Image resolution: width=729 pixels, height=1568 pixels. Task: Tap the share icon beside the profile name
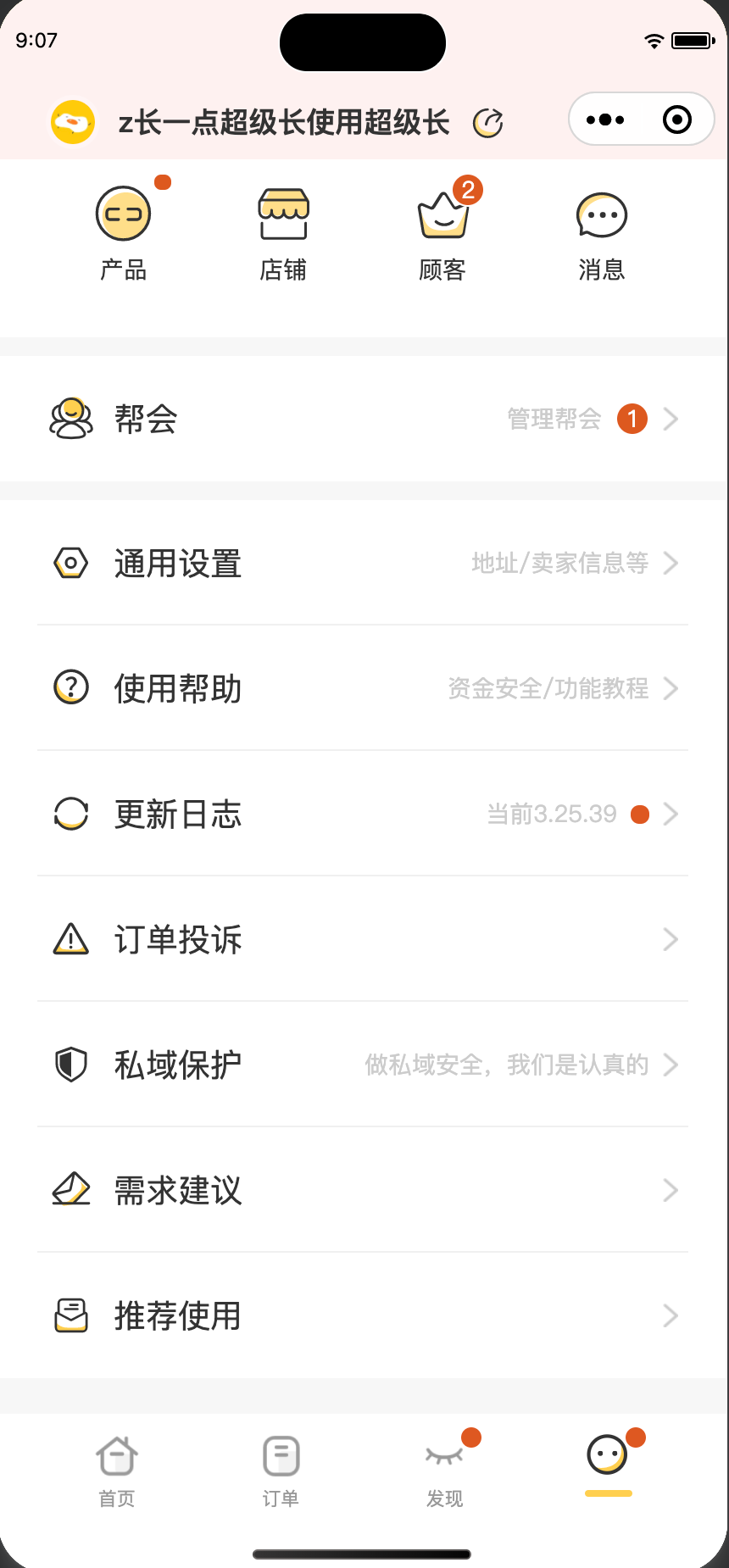pyautogui.click(x=488, y=123)
